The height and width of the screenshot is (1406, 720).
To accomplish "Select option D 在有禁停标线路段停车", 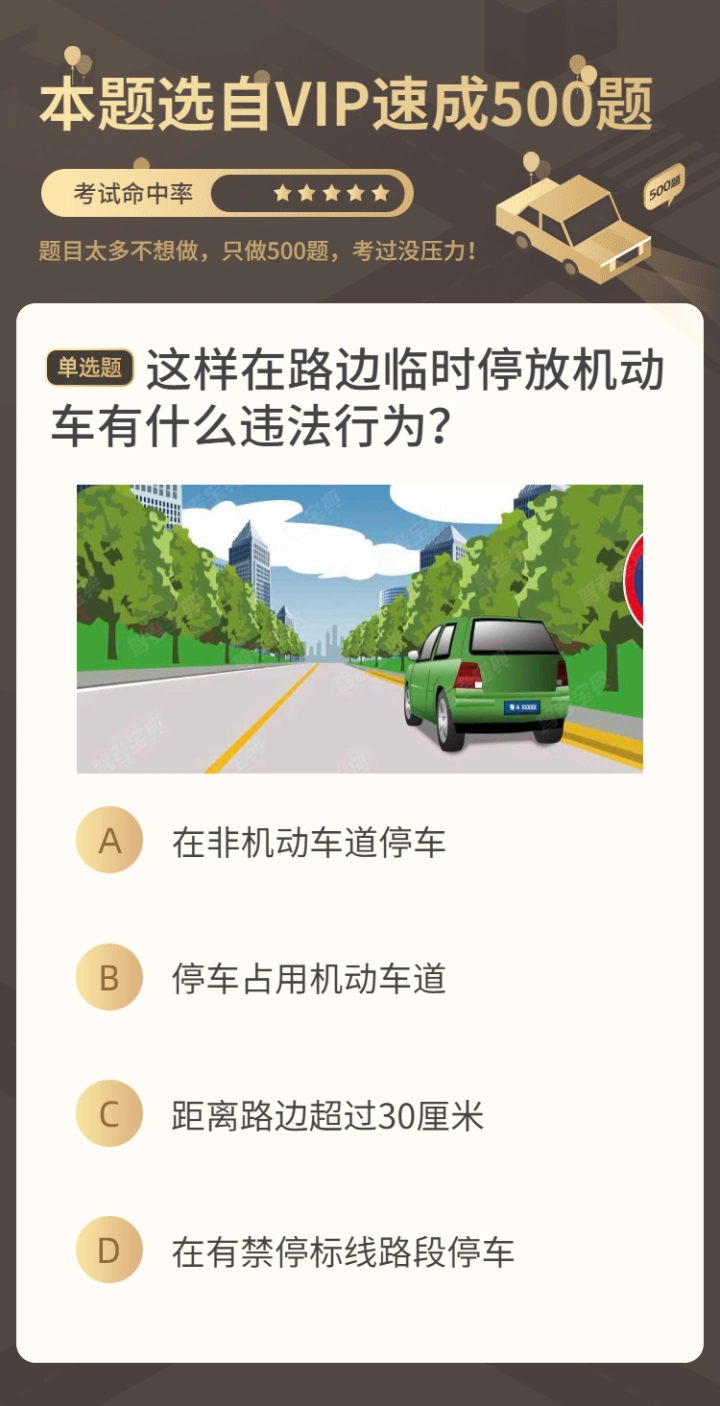I will pyautogui.click(x=343, y=1251).
